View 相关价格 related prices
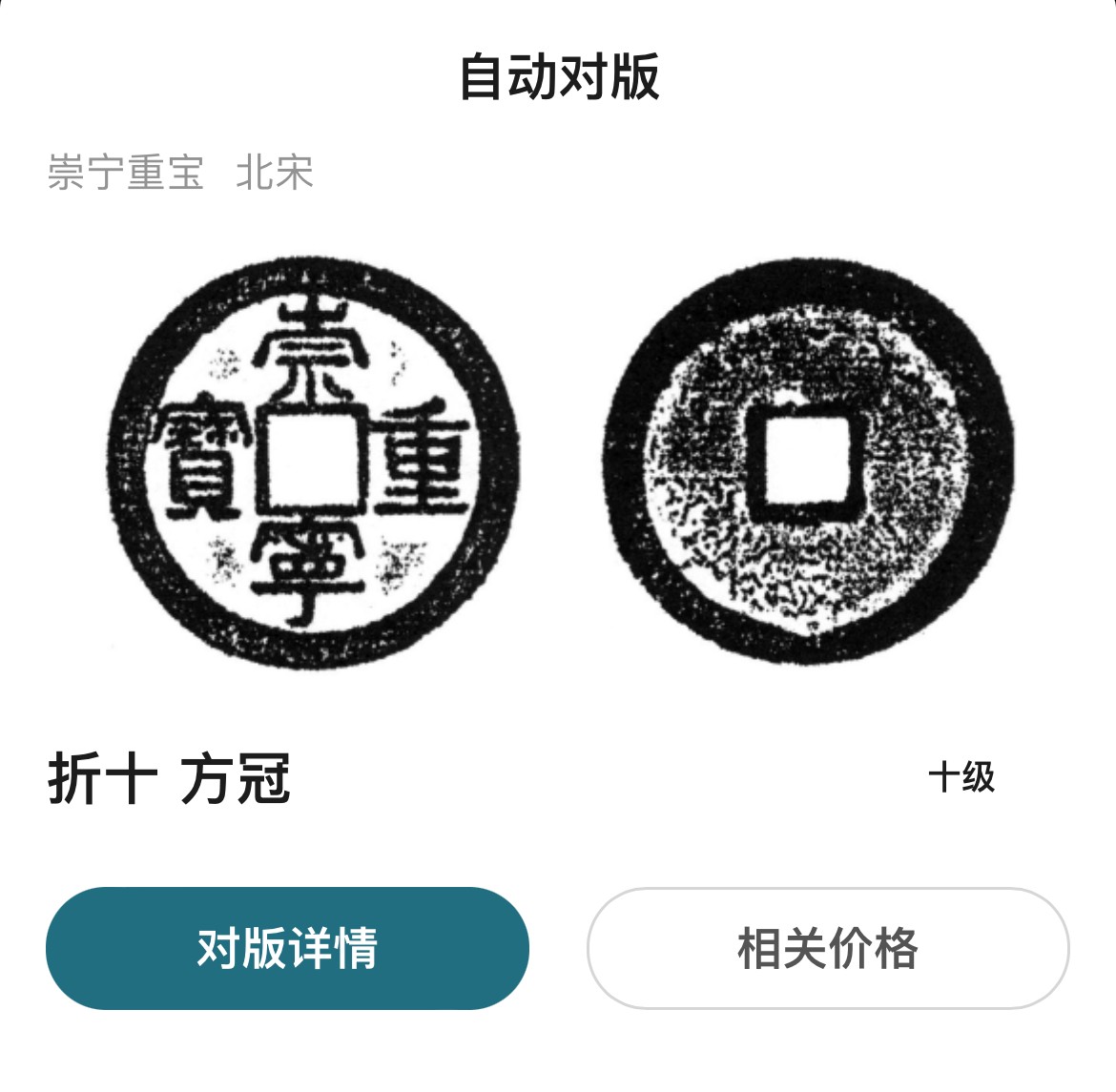The width and height of the screenshot is (1116, 1092). point(827,948)
